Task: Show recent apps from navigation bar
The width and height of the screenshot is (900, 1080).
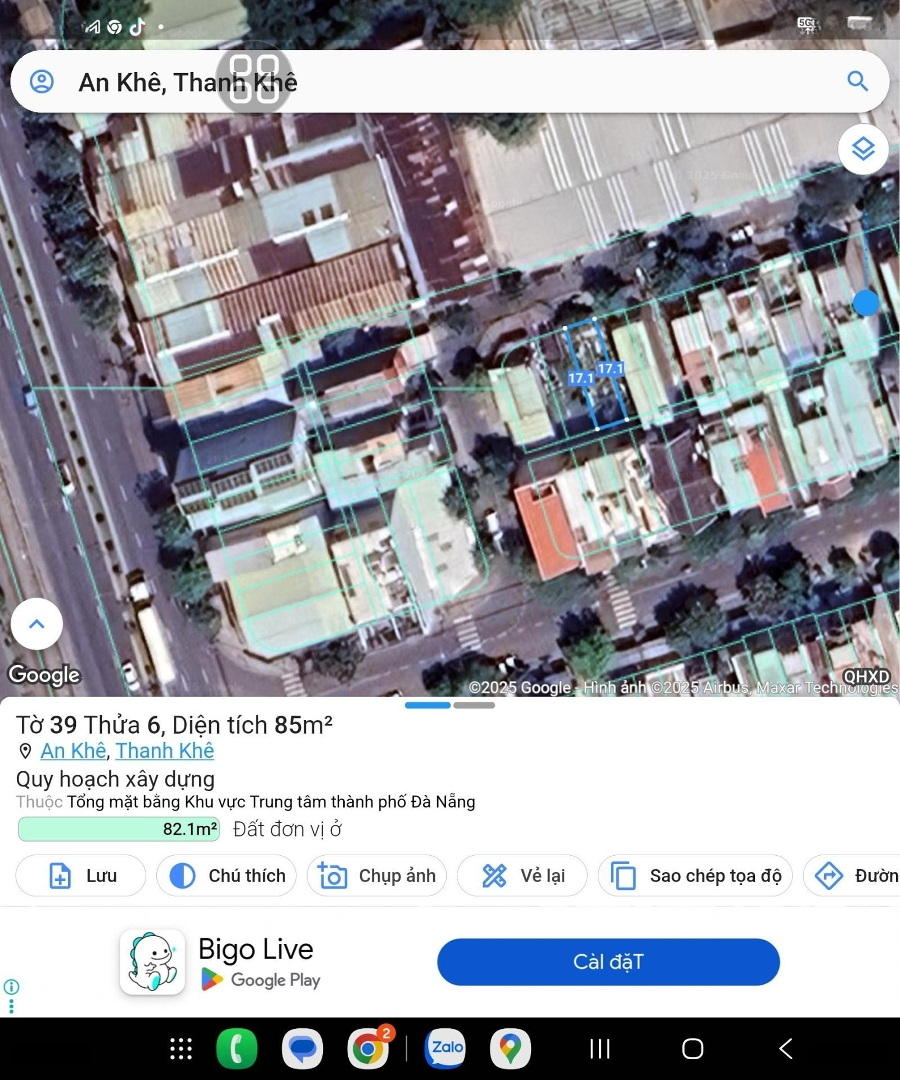Action: (x=600, y=1048)
